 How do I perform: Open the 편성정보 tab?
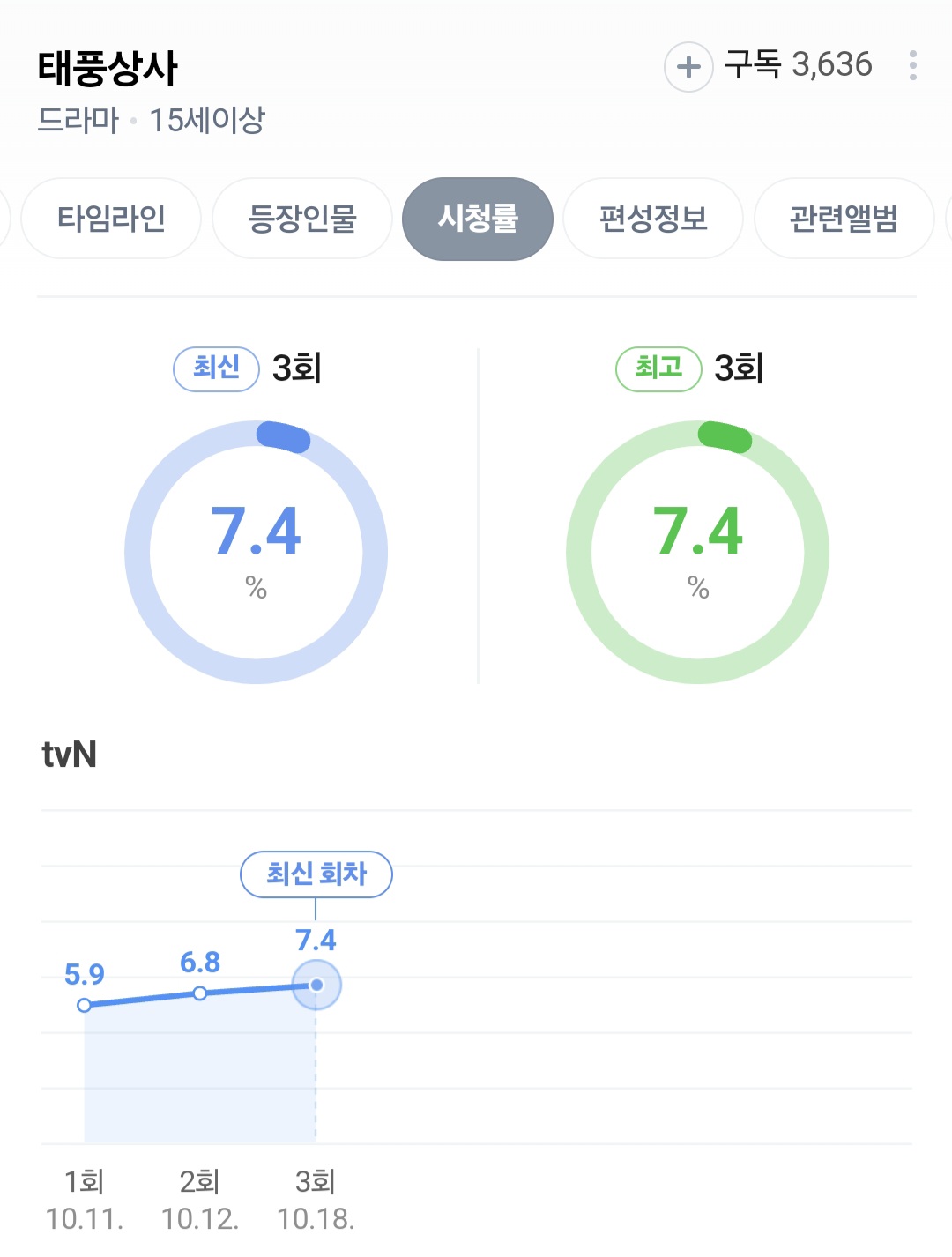pos(653,219)
